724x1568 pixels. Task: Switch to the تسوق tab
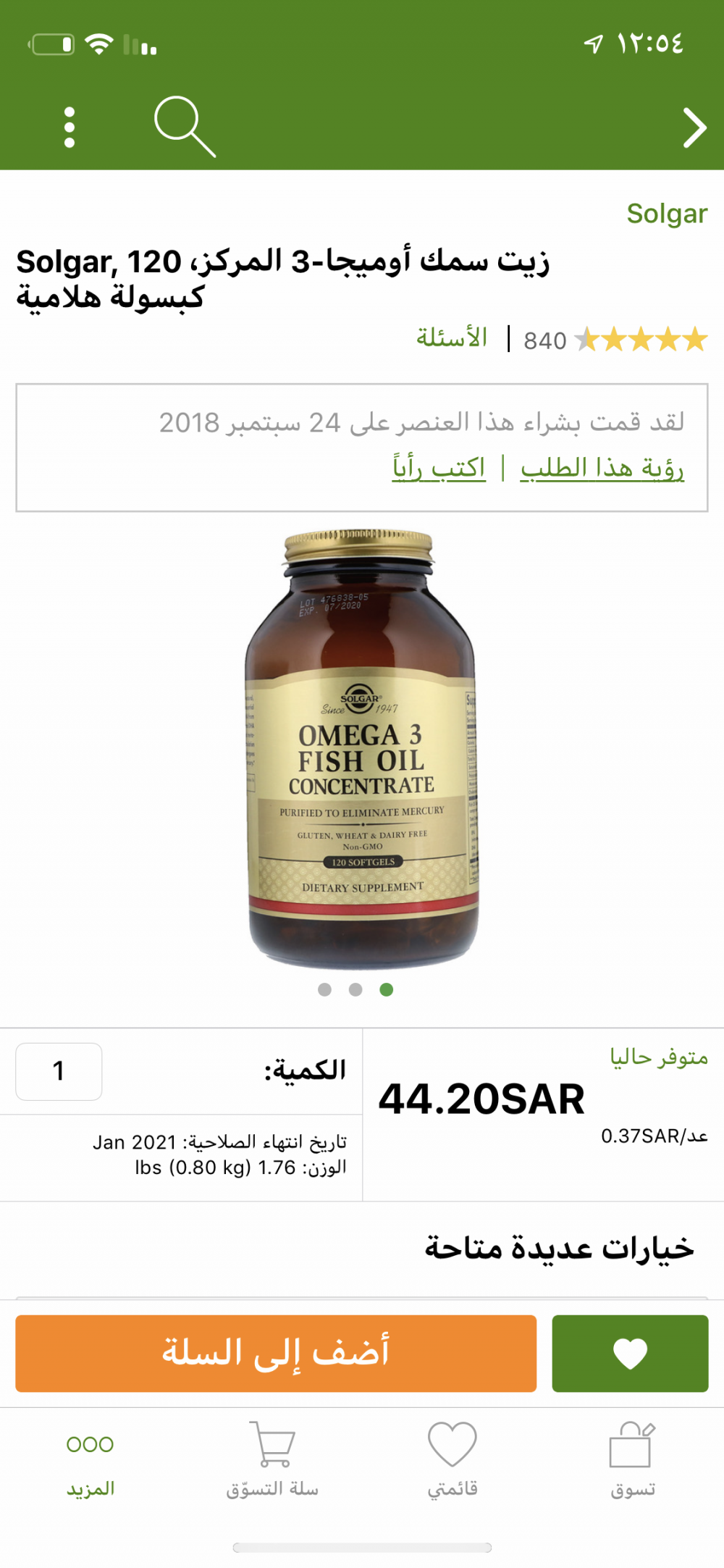coord(632,1459)
